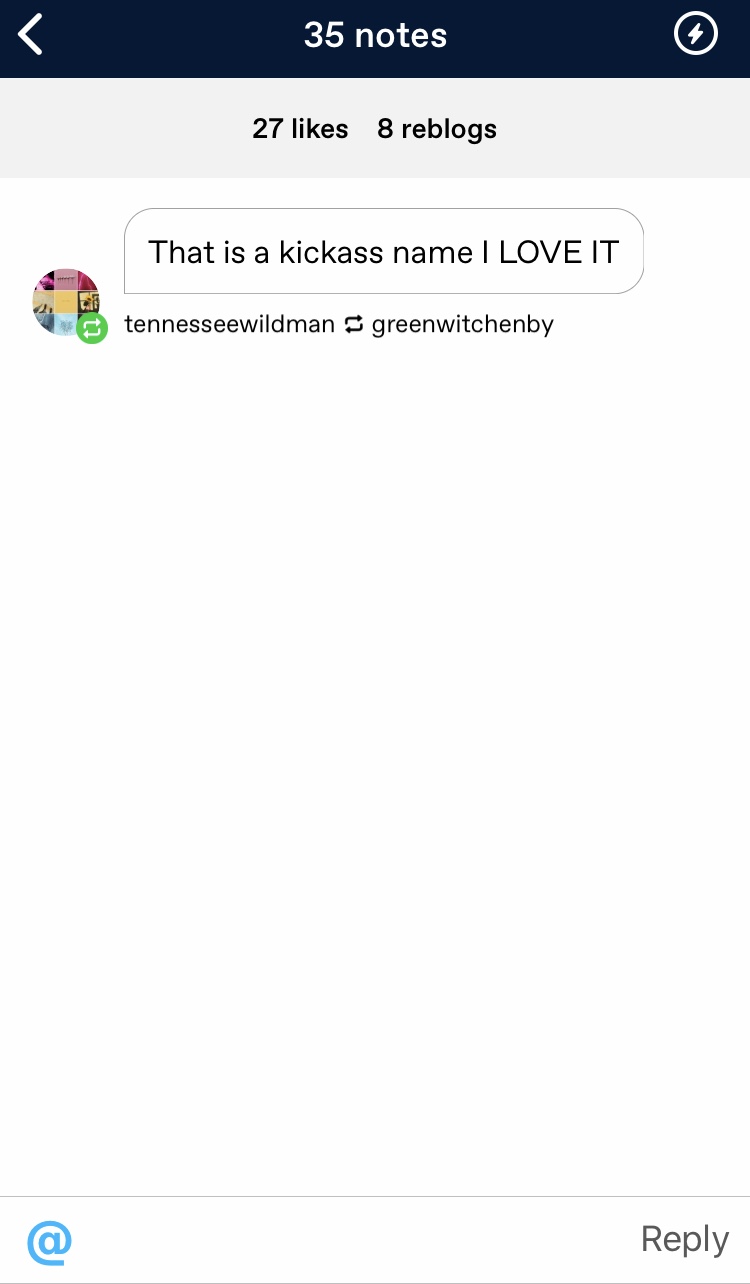
Task: Go back from the notes screen
Action: click(32, 36)
